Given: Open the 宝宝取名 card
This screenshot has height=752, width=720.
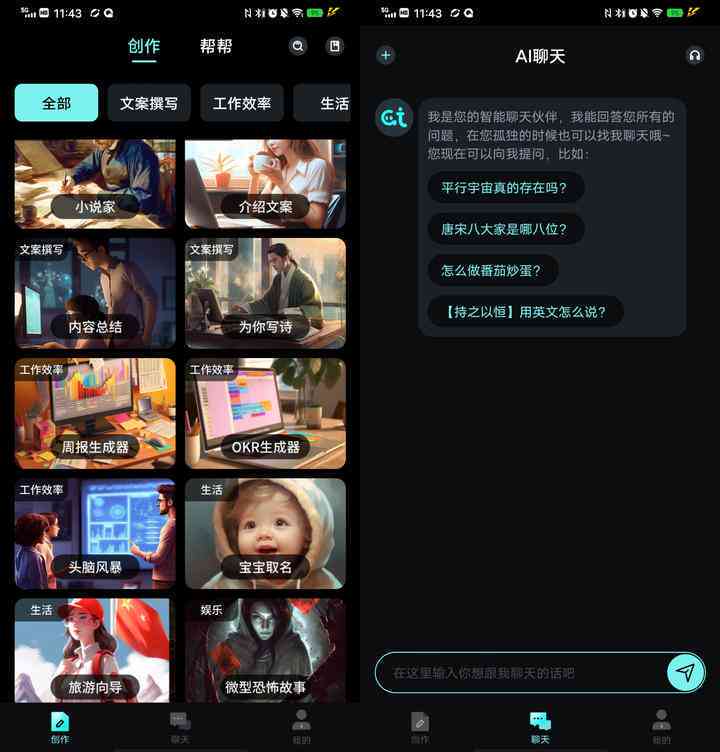Looking at the screenshot, I should [x=265, y=533].
